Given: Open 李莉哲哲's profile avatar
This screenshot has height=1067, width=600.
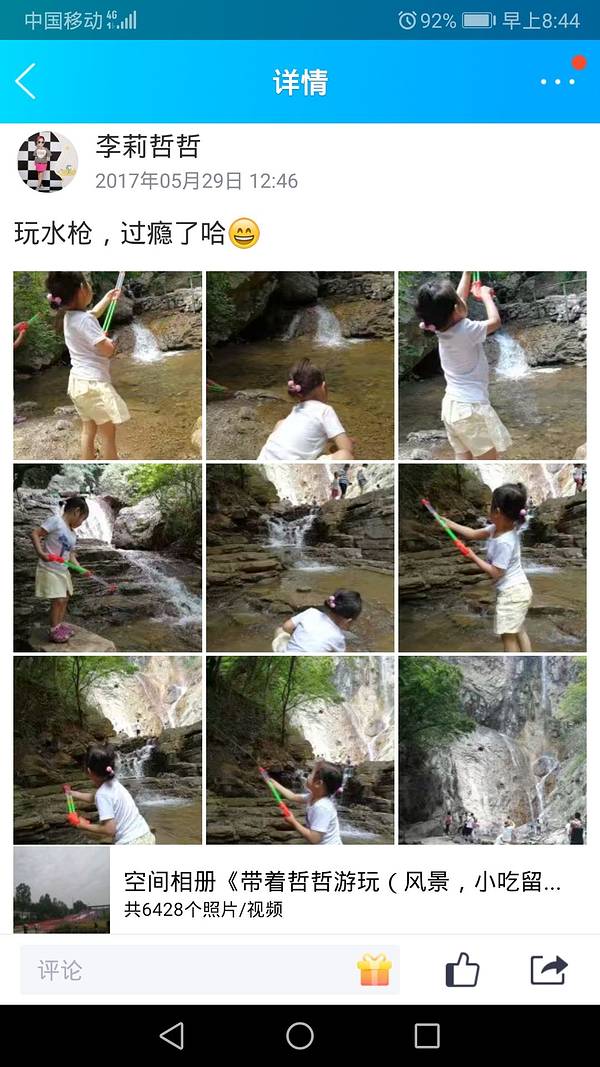Looking at the screenshot, I should pos(47,161).
